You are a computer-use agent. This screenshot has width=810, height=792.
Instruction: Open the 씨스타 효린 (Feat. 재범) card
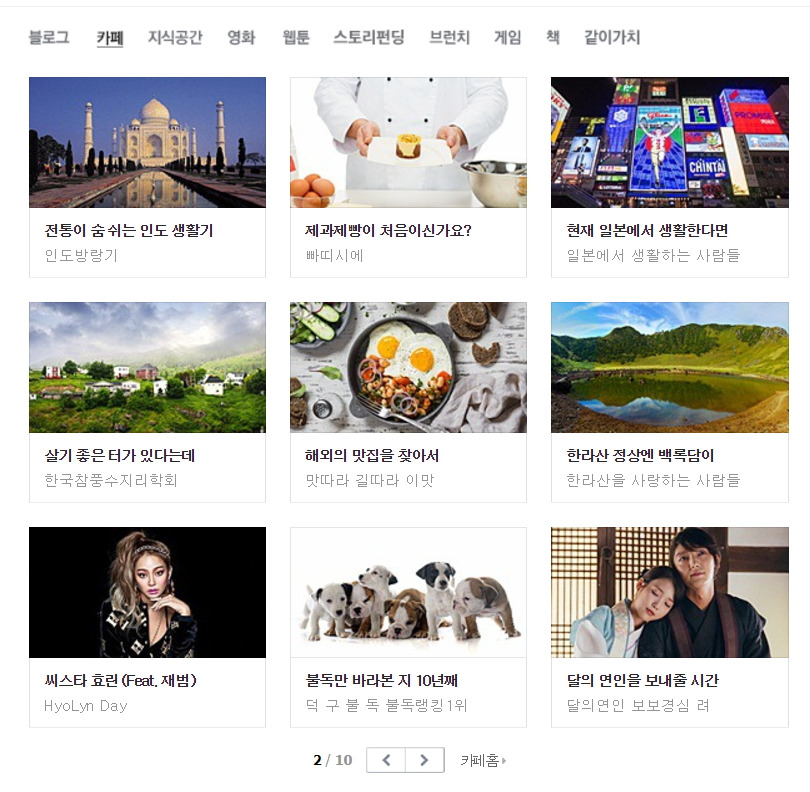(x=147, y=627)
